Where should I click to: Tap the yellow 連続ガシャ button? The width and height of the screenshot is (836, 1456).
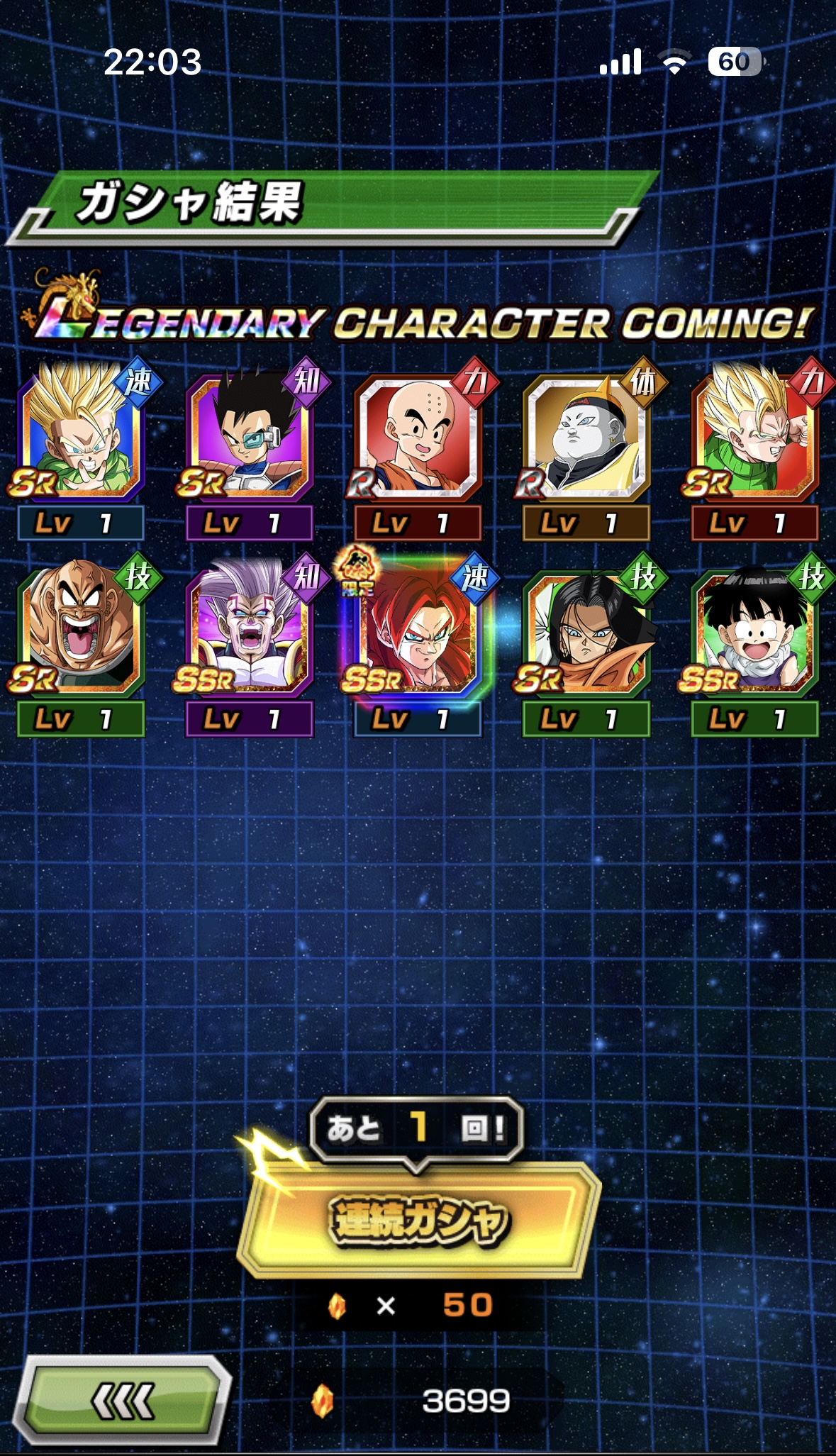pos(418,1220)
